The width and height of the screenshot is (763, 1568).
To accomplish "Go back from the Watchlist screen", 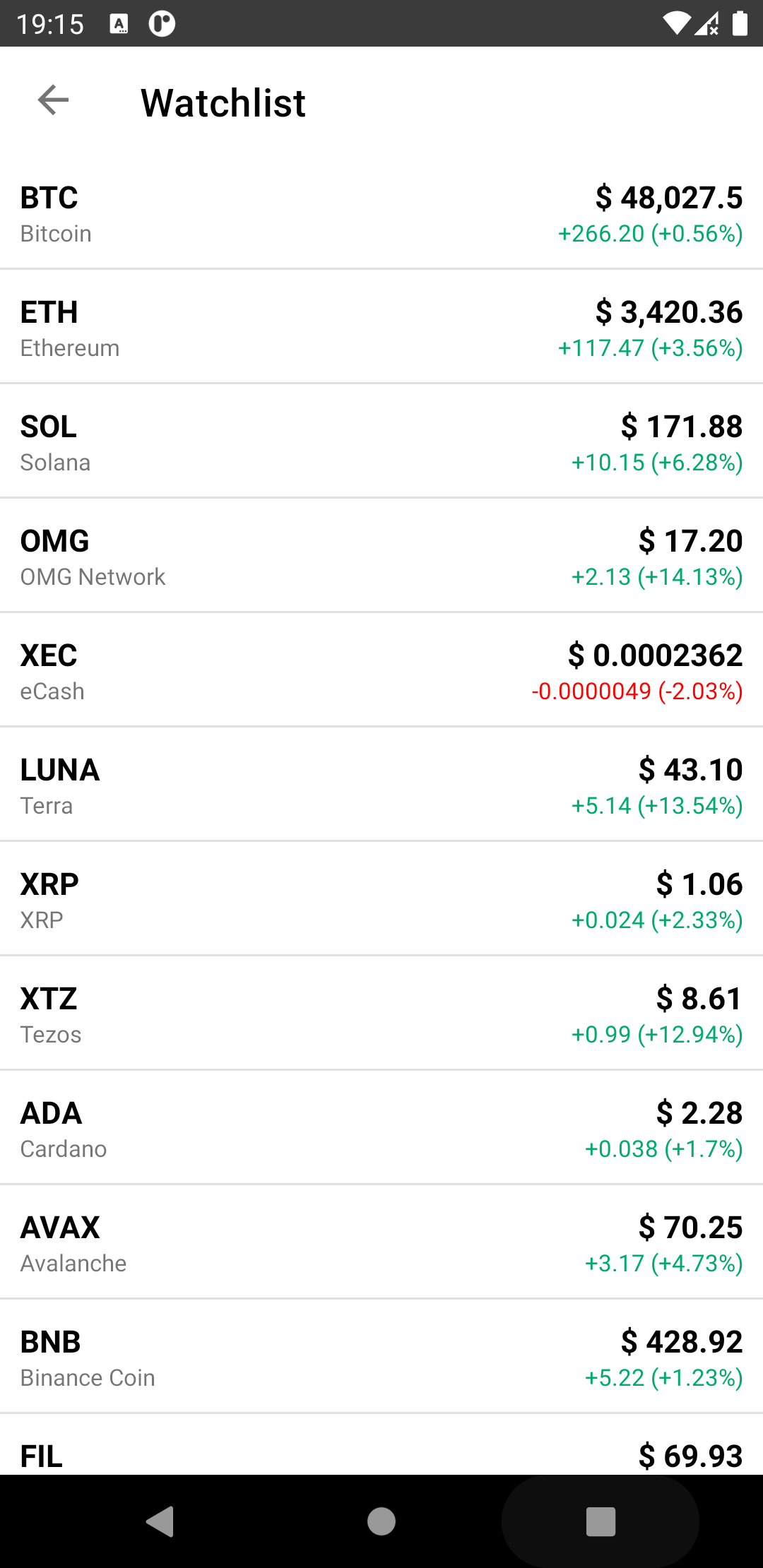I will (53, 100).
